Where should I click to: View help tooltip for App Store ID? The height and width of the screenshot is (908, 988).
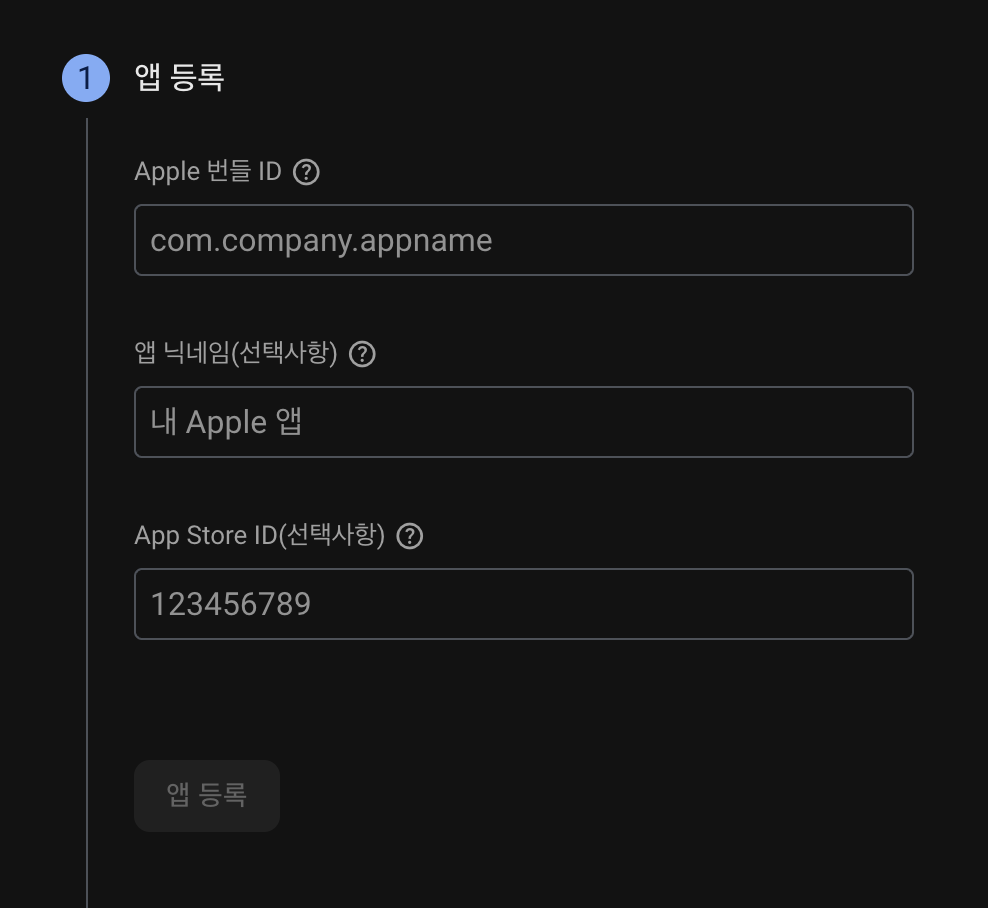pyautogui.click(x=410, y=536)
